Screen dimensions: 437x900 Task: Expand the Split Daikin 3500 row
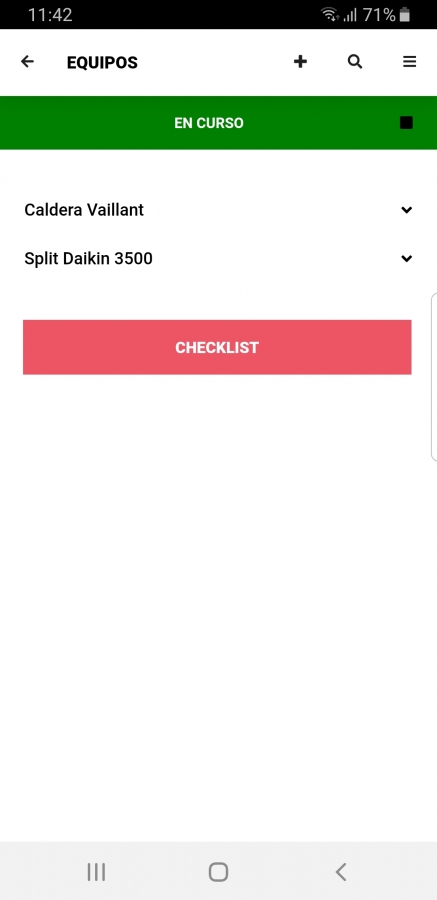tap(218, 259)
